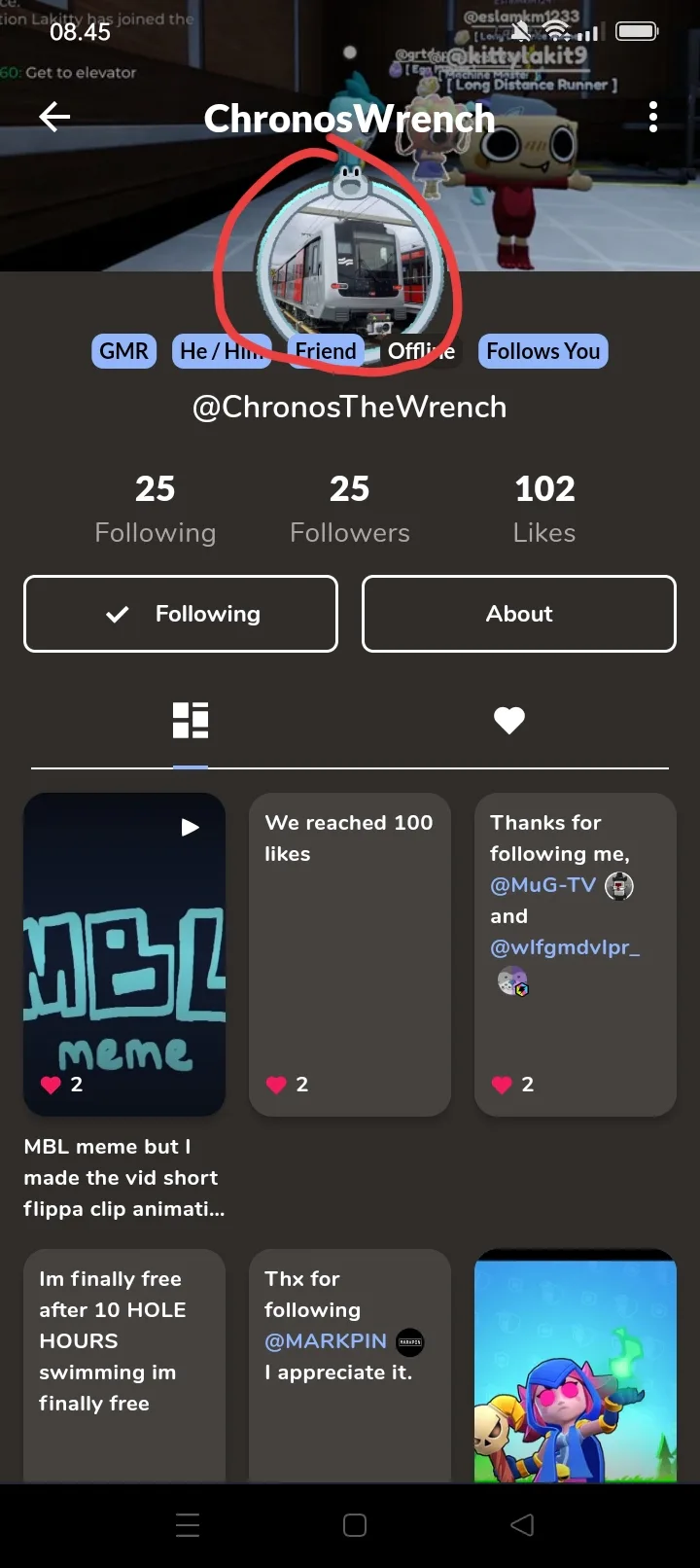Tap the Following button to unfollow
The width and height of the screenshot is (700, 1568).
181,614
